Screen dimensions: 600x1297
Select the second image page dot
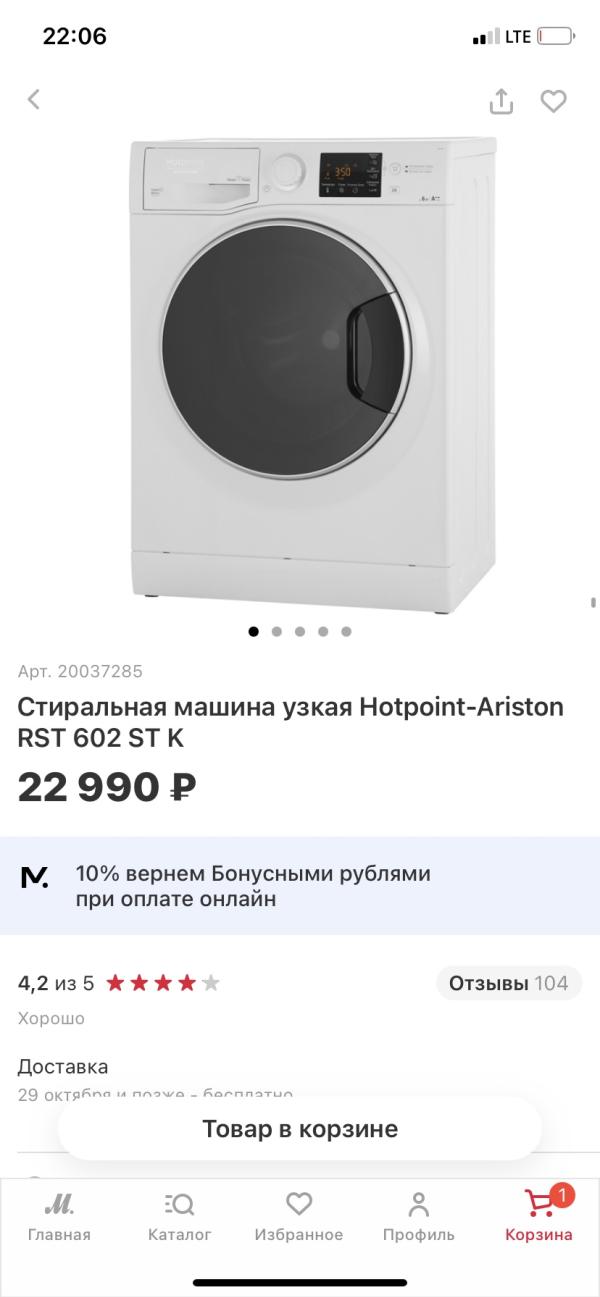pos(276,631)
